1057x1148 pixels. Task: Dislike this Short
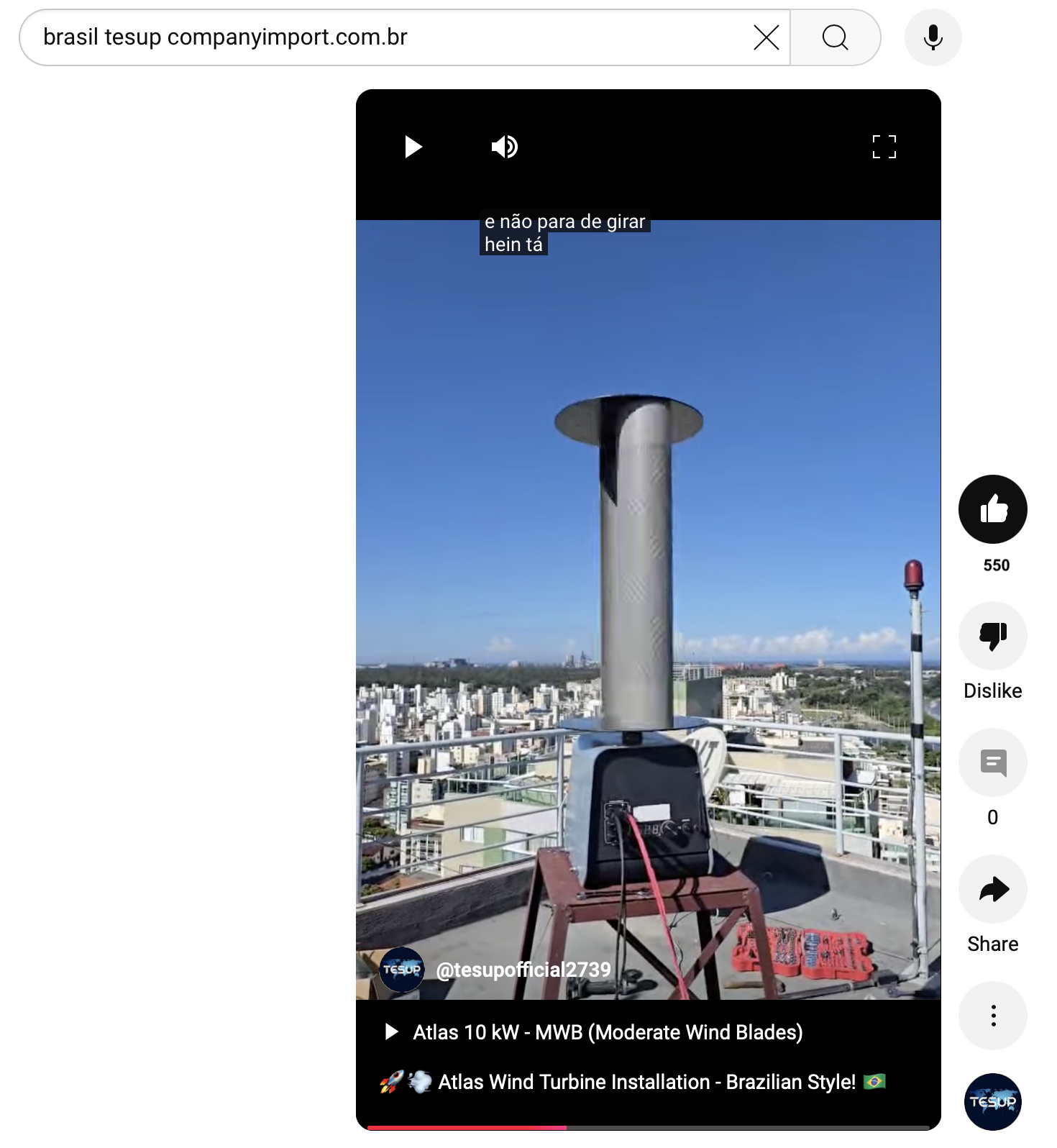click(992, 636)
